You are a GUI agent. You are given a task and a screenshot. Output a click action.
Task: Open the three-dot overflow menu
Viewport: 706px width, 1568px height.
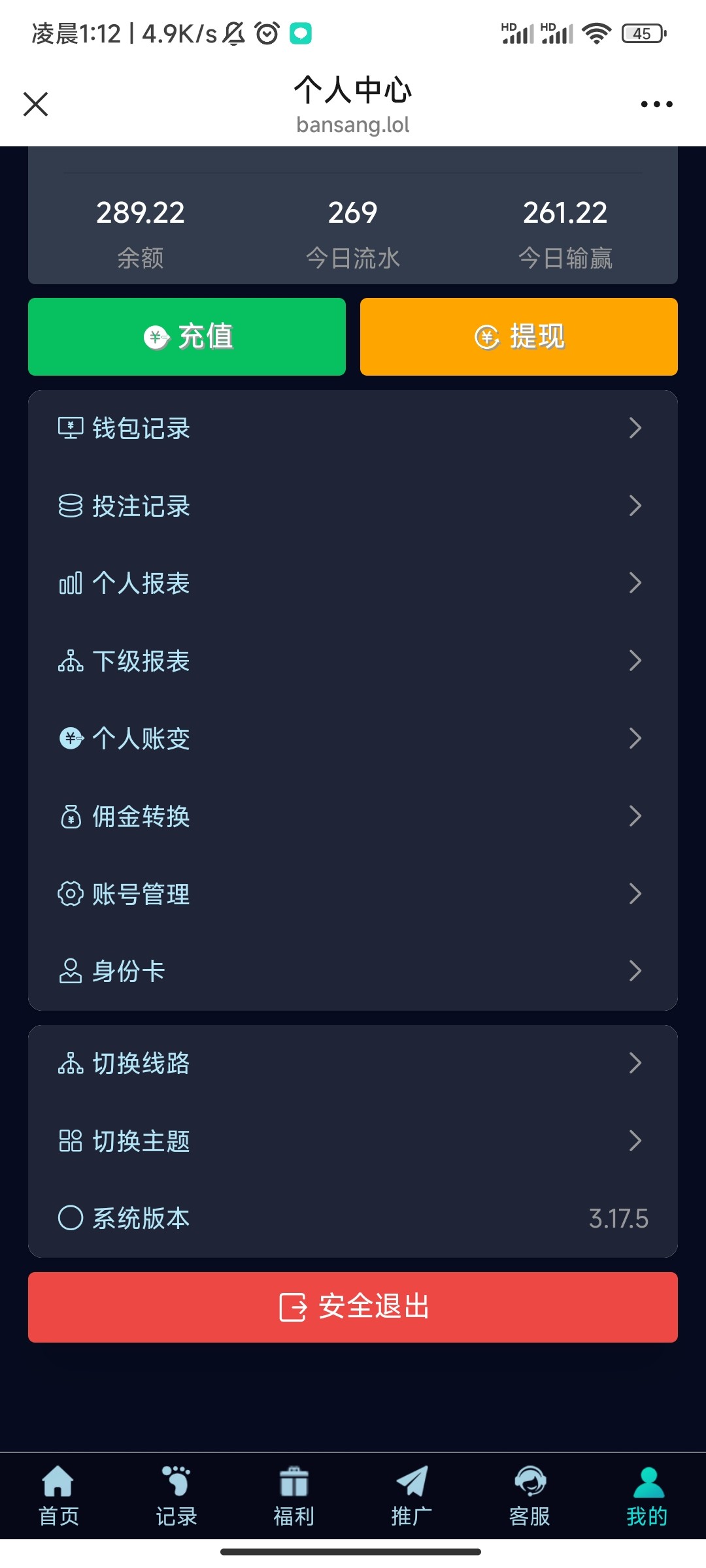[x=656, y=104]
